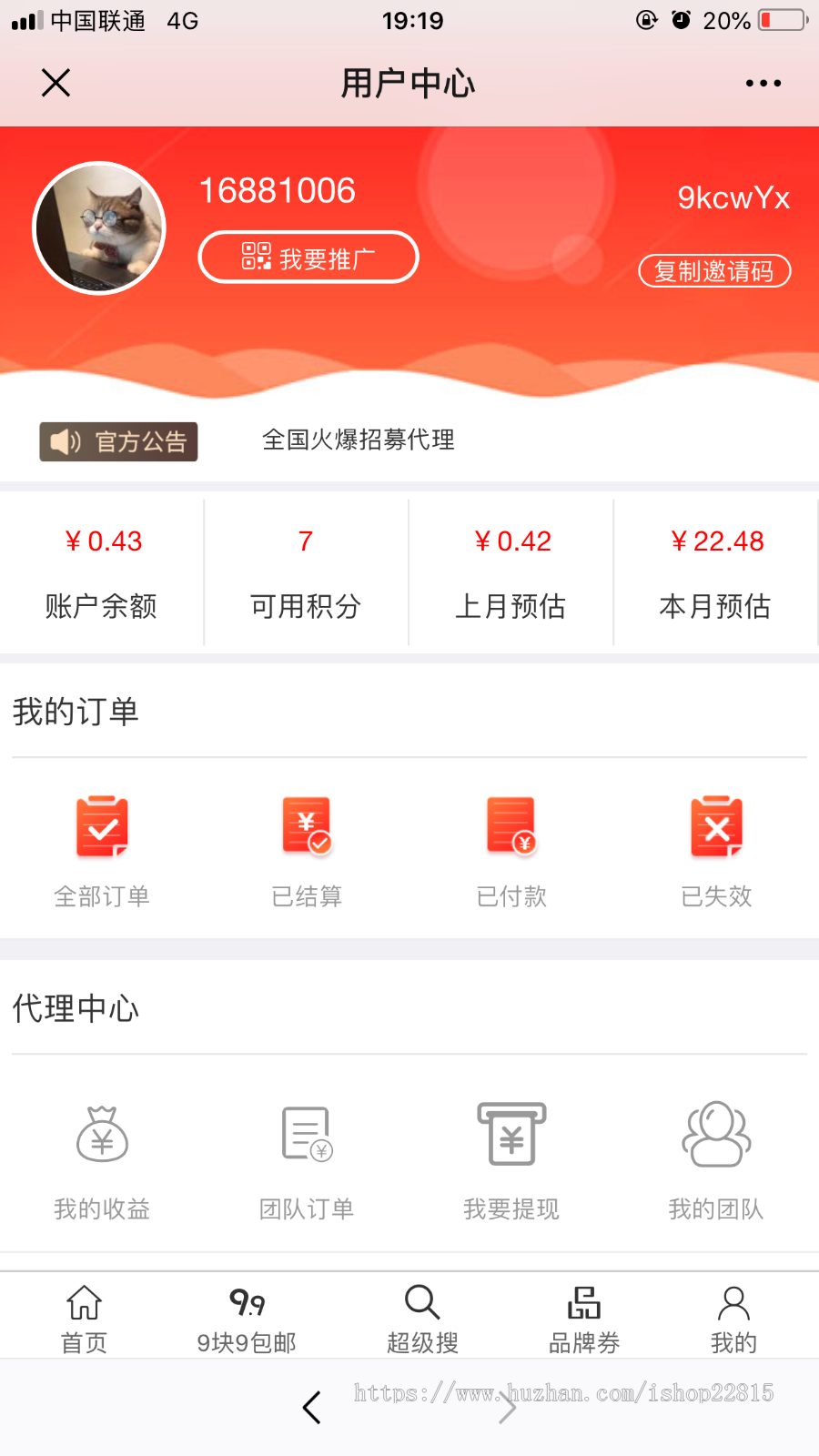Viewport: 819px width, 1456px height.
Task: Tap the back arrow at bottom
Action: coord(311,1407)
